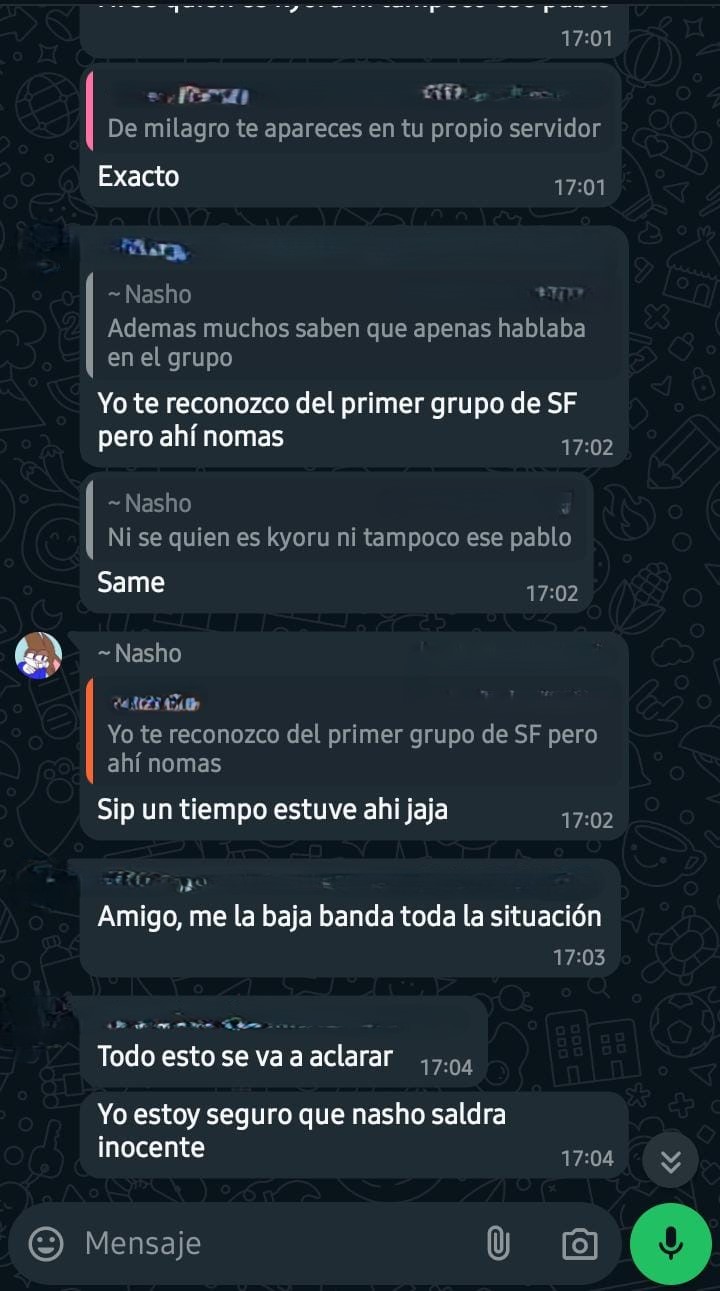720x1291 pixels.
Task: View quoted 'Ni se quien es kyoru' original
Action: pyautogui.click(x=340, y=522)
